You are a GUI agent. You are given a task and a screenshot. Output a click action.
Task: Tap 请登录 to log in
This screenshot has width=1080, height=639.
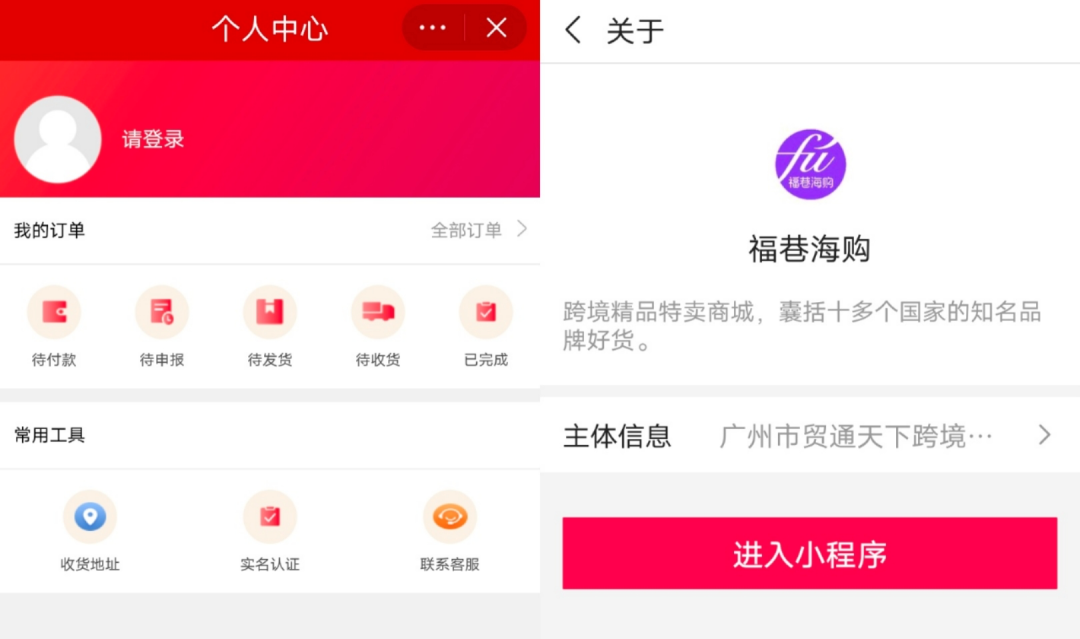tap(153, 139)
